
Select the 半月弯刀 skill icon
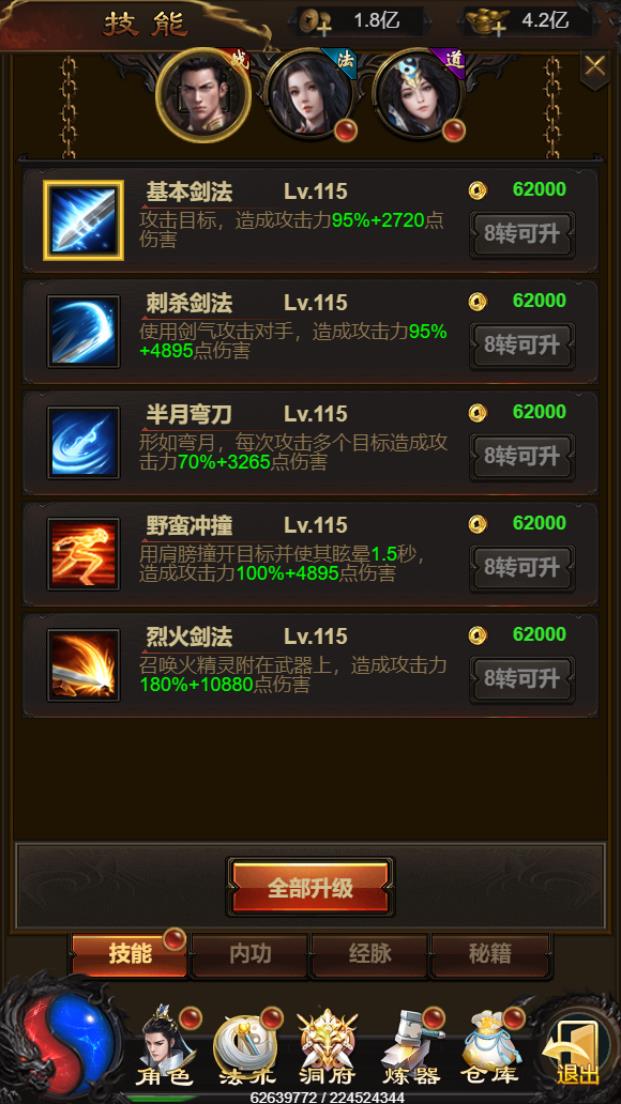click(x=84, y=442)
